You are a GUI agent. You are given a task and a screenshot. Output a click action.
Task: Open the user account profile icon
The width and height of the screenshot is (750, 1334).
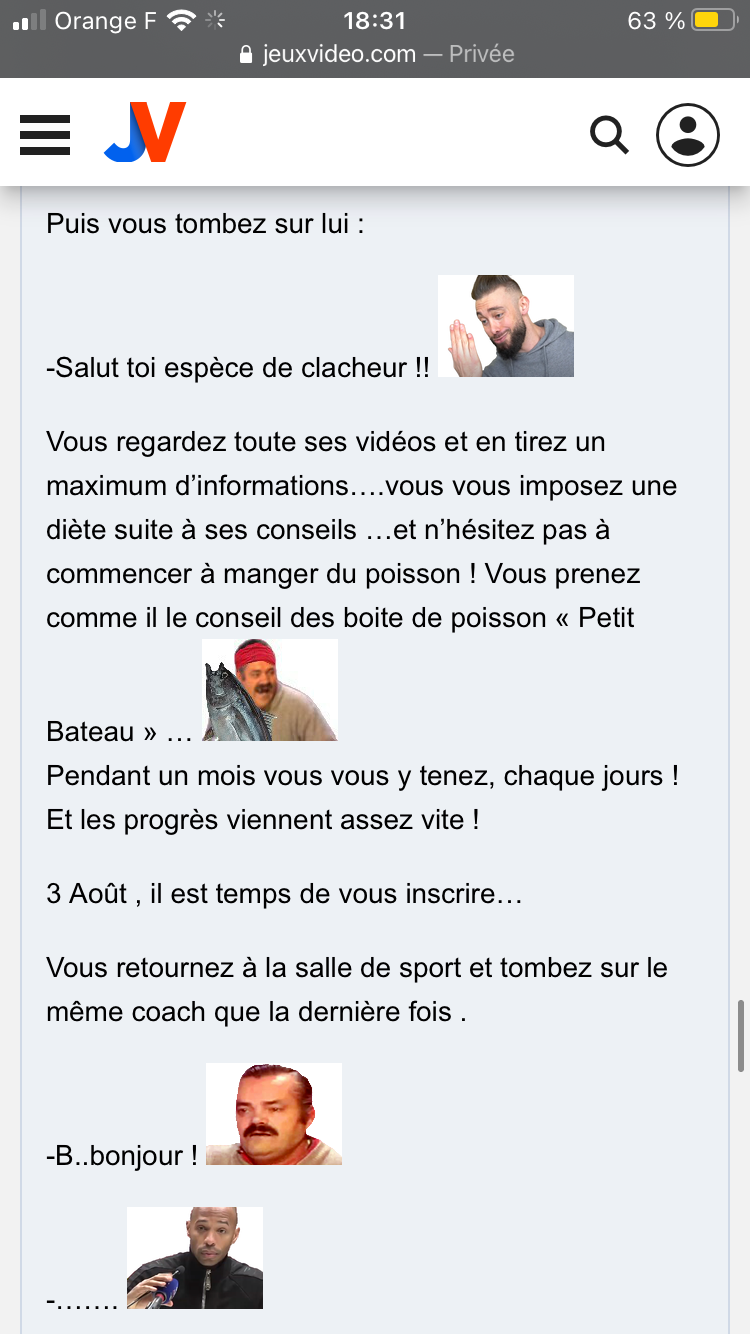(688, 134)
